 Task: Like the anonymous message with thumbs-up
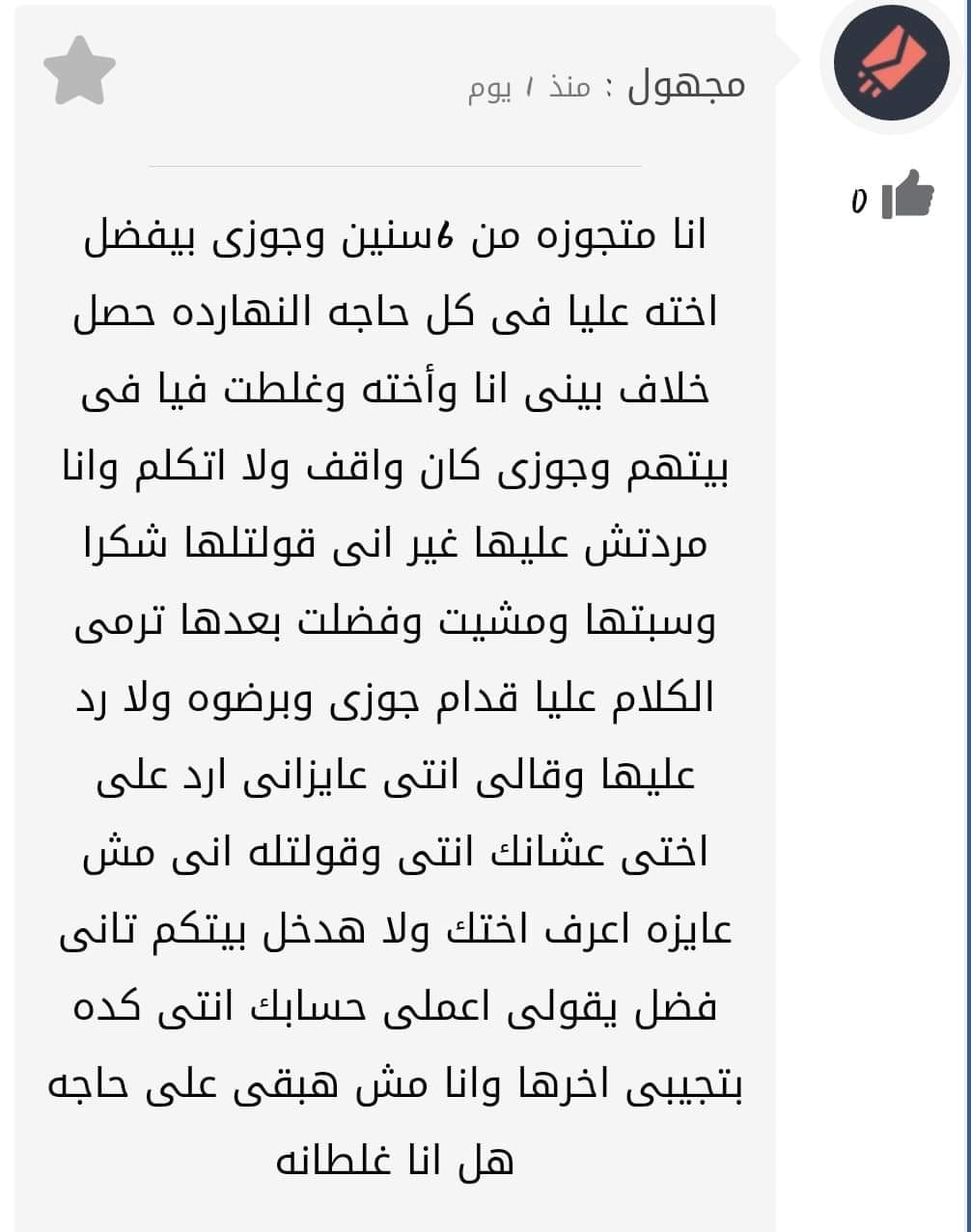click(x=907, y=193)
